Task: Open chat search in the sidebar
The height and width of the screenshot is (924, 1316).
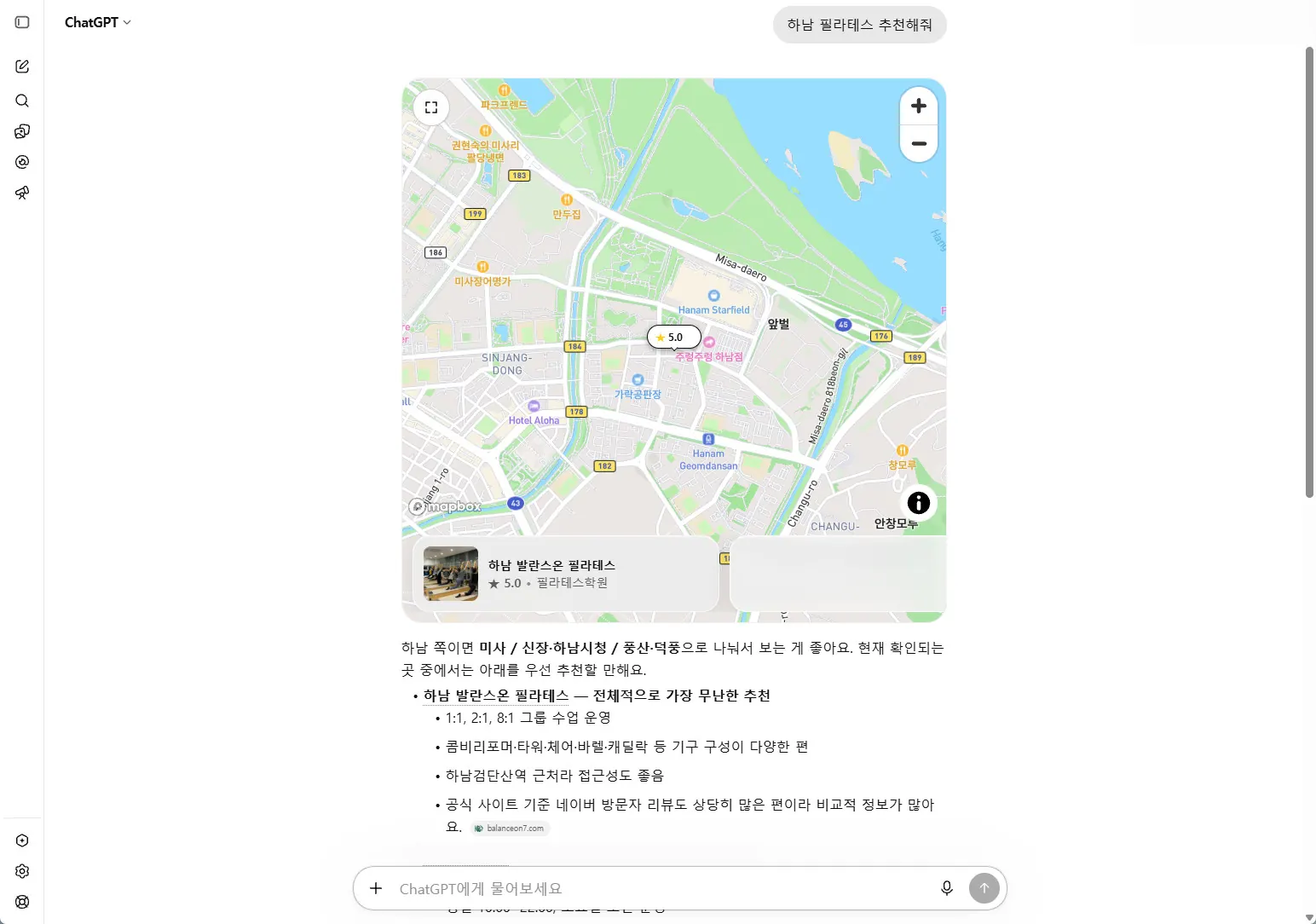Action: [x=22, y=101]
